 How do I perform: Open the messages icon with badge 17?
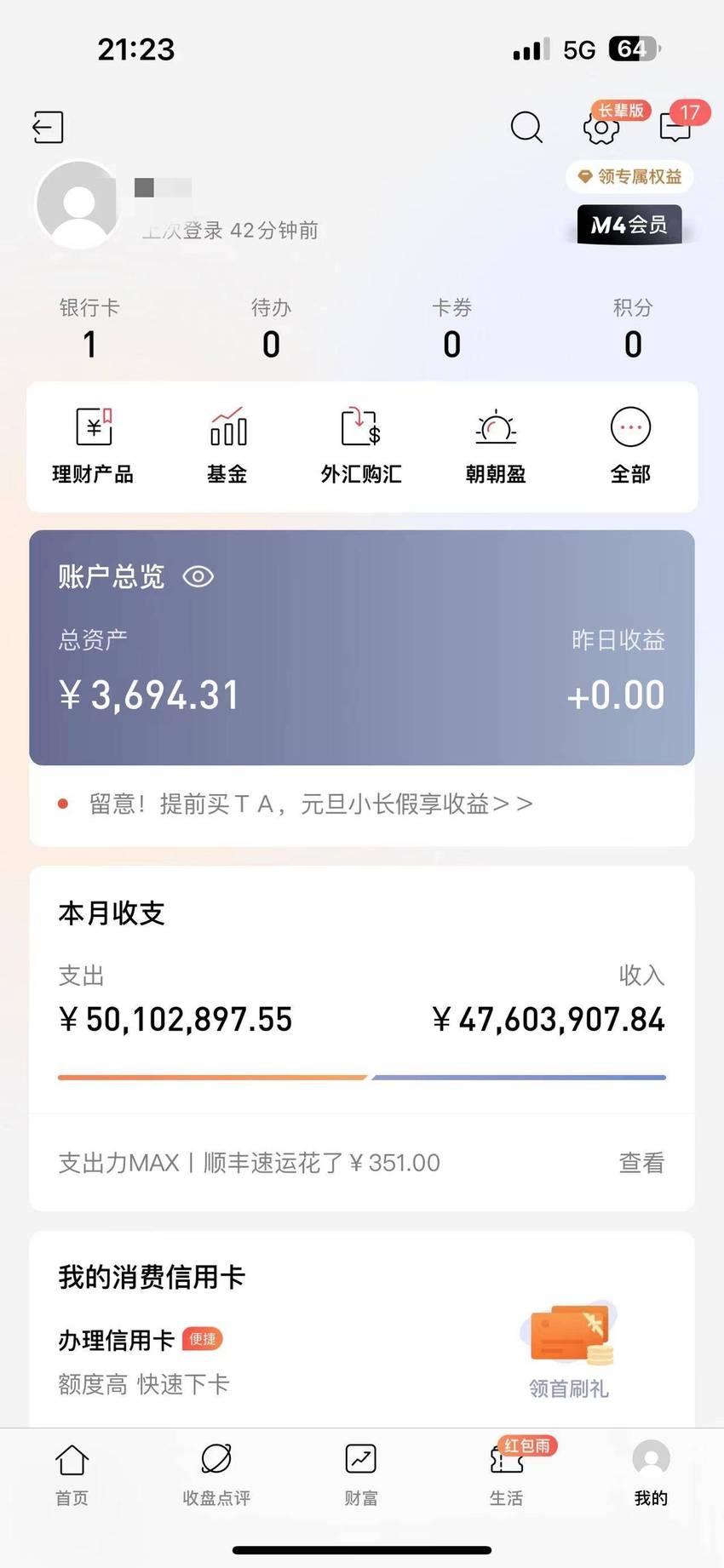(x=675, y=128)
